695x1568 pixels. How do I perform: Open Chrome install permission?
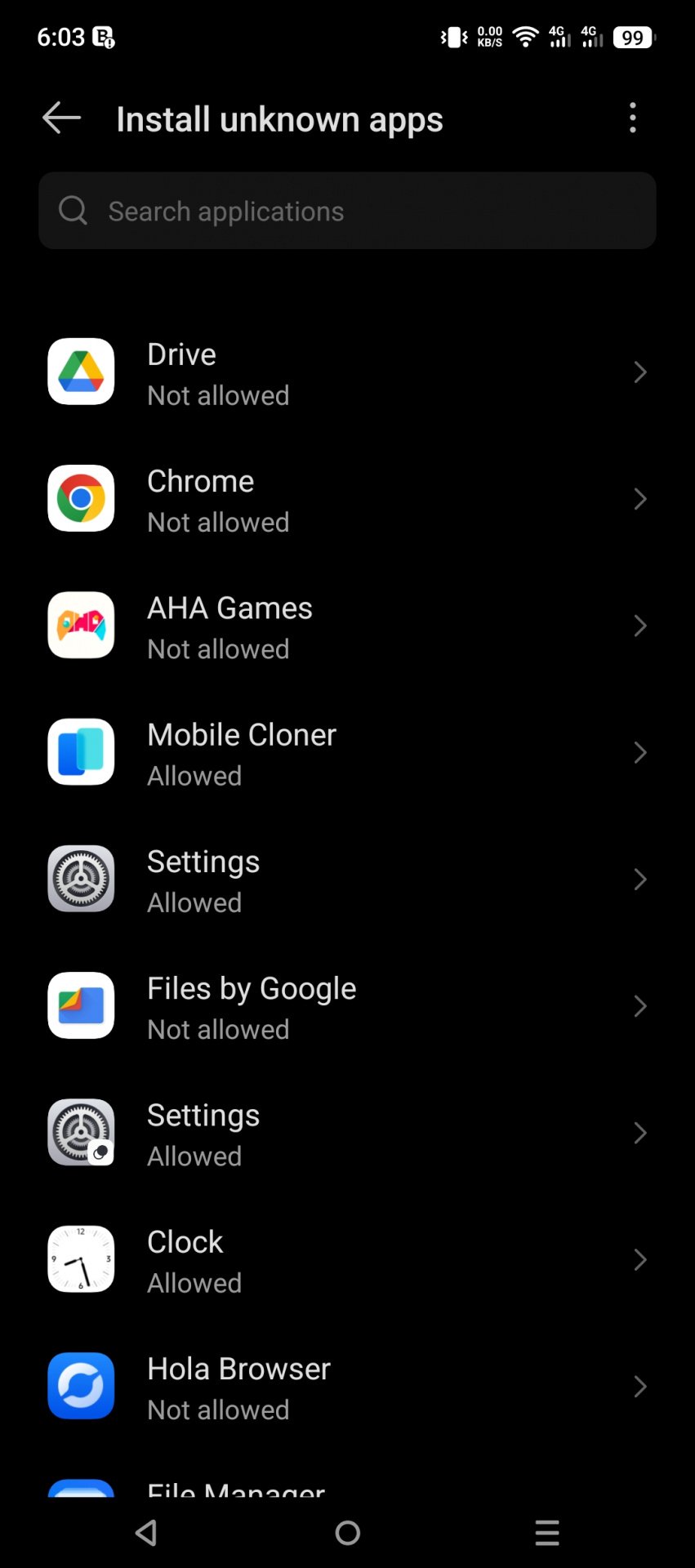pyautogui.click(x=347, y=499)
